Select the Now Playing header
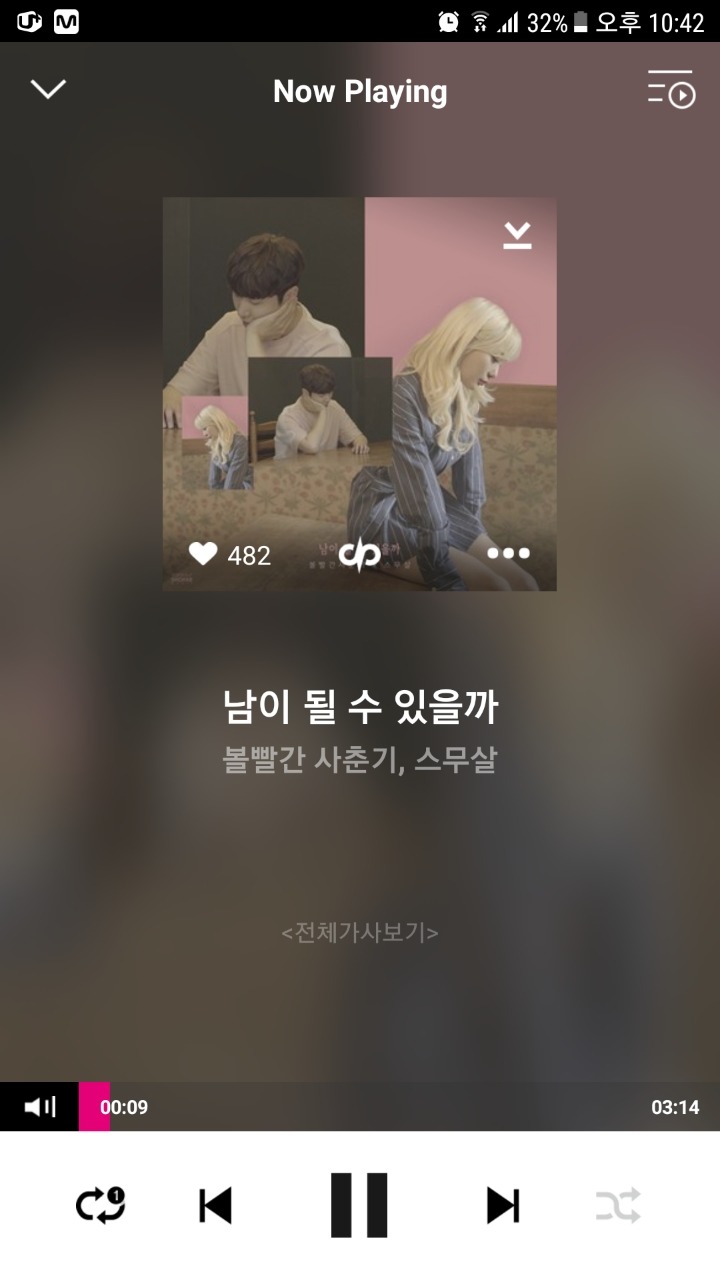Image resolution: width=720 pixels, height=1280 pixels. [x=360, y=91]
